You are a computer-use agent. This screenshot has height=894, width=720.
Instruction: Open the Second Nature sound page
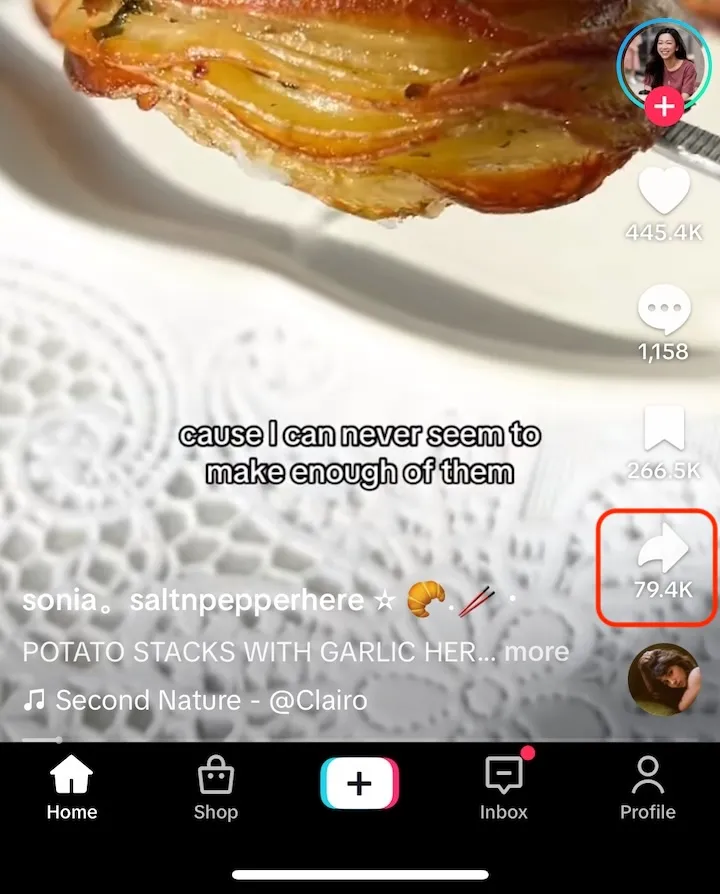[x=210, y=700]
